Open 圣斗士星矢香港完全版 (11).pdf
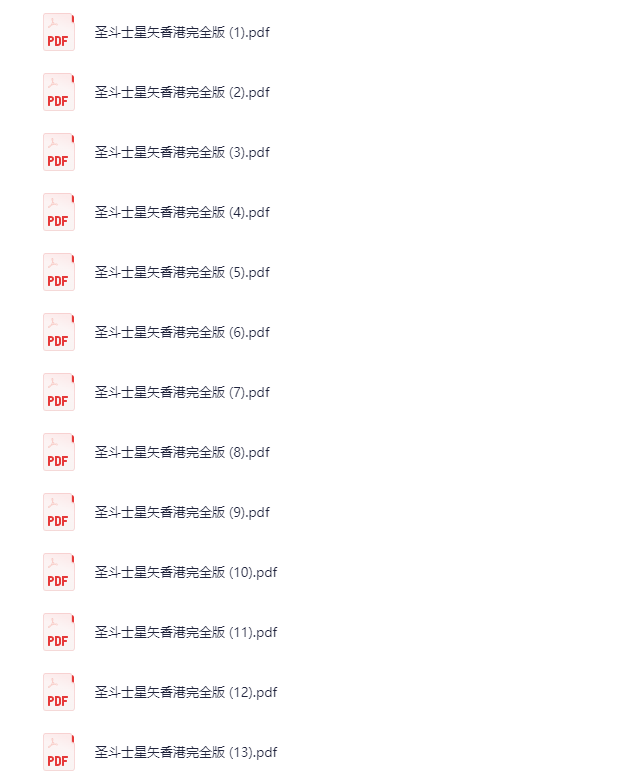Viewport: 639px width, 773px height. point(185,632)
